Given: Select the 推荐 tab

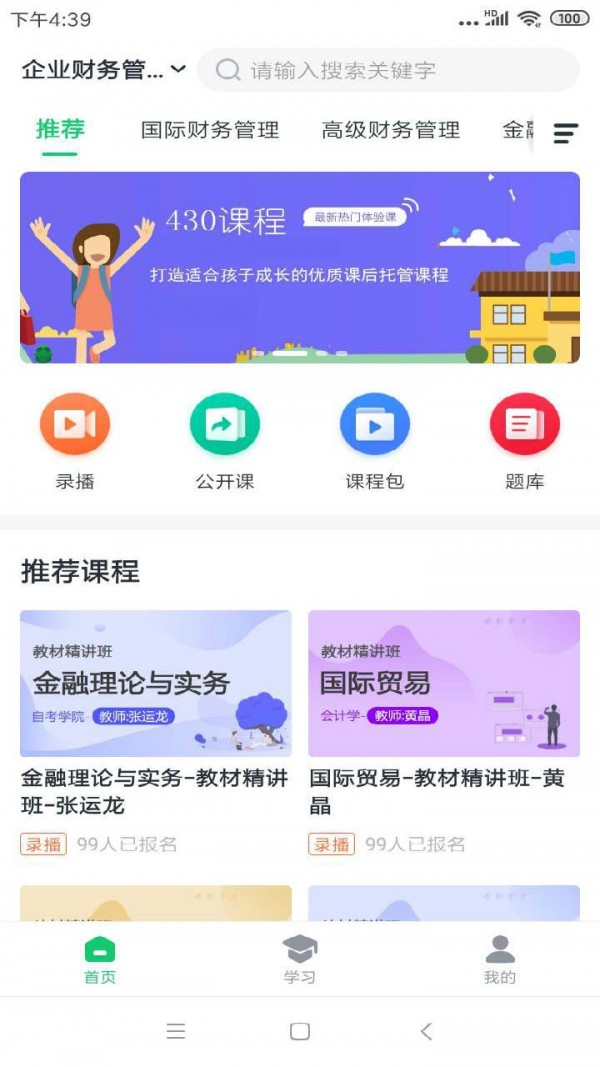Looking at the screenshot, I should tap(60, 130).
